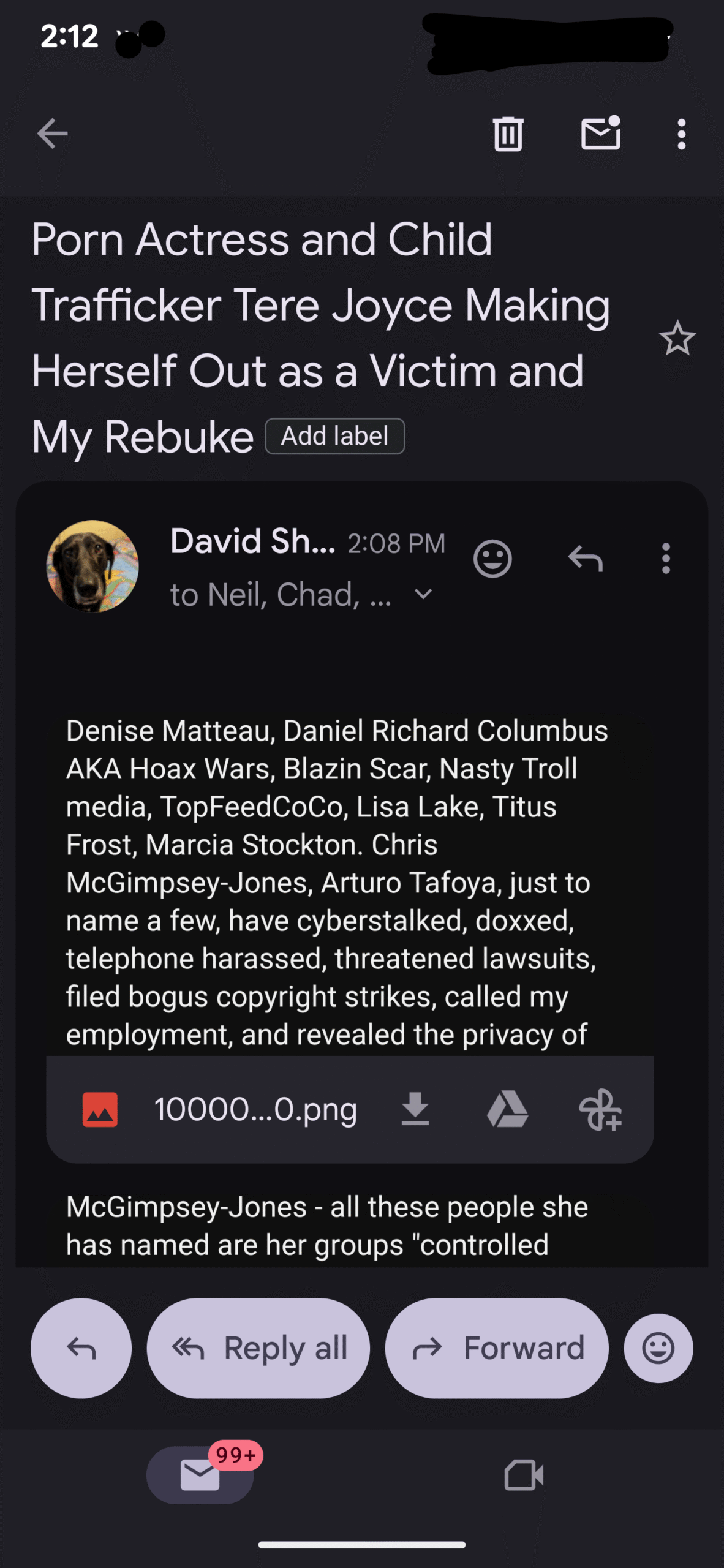This screenshot has height=1568, width=724.
Task: Open the sender's profile picture
Action: point(92,566)
